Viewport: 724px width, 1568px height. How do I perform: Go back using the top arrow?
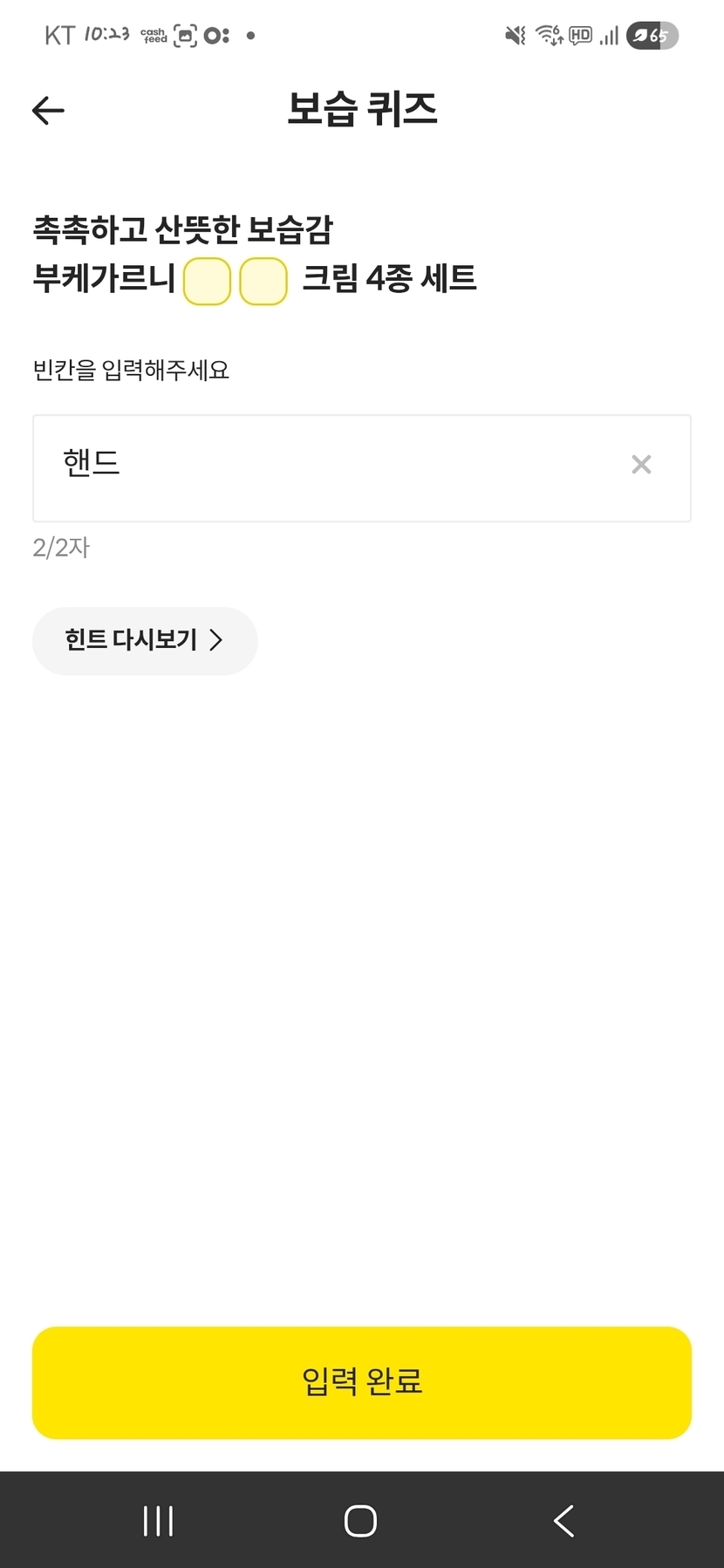(x=48, y=111)
